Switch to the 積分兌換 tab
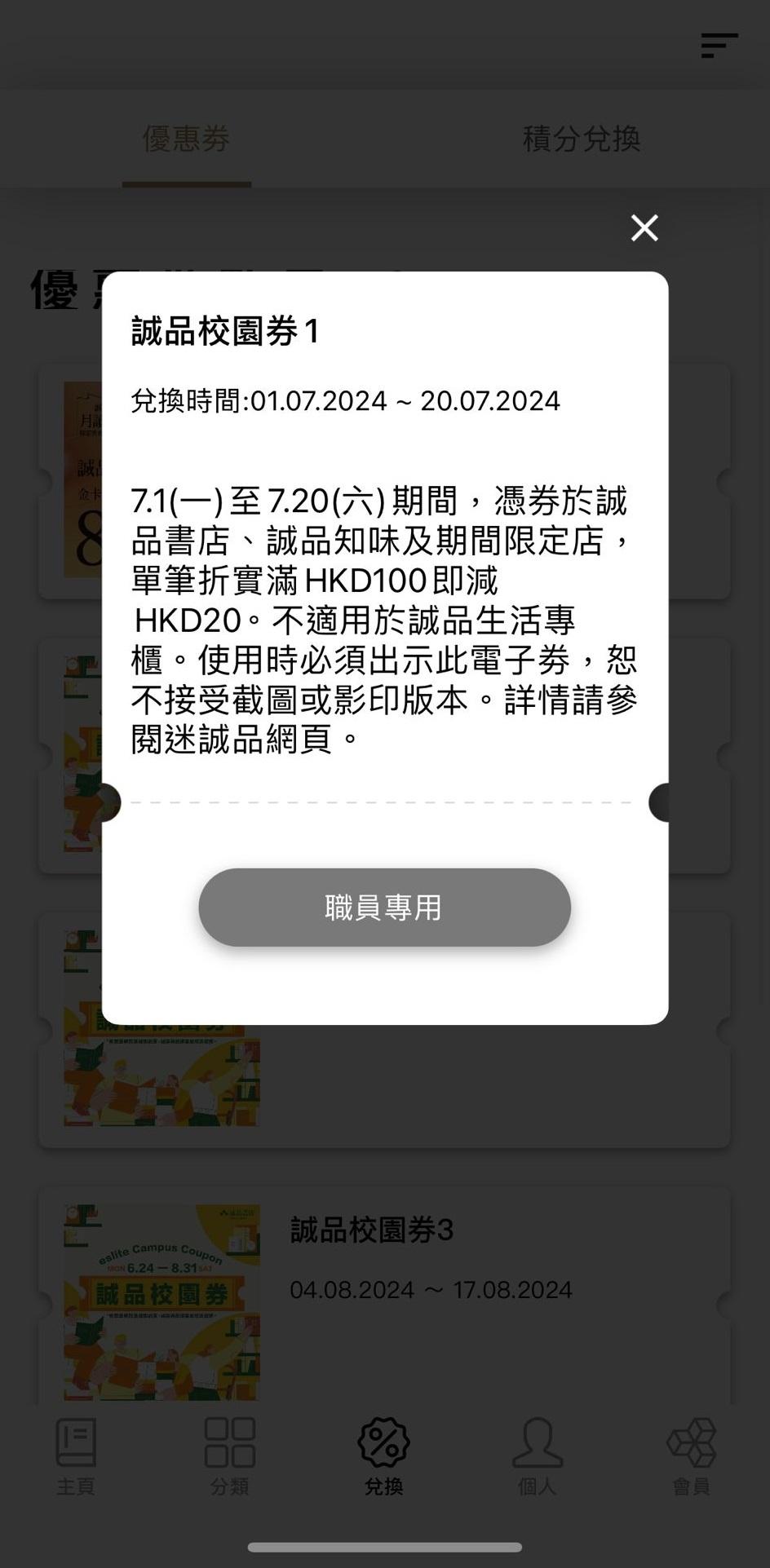Screen dimensions: 770x1568 coord(581,139)
